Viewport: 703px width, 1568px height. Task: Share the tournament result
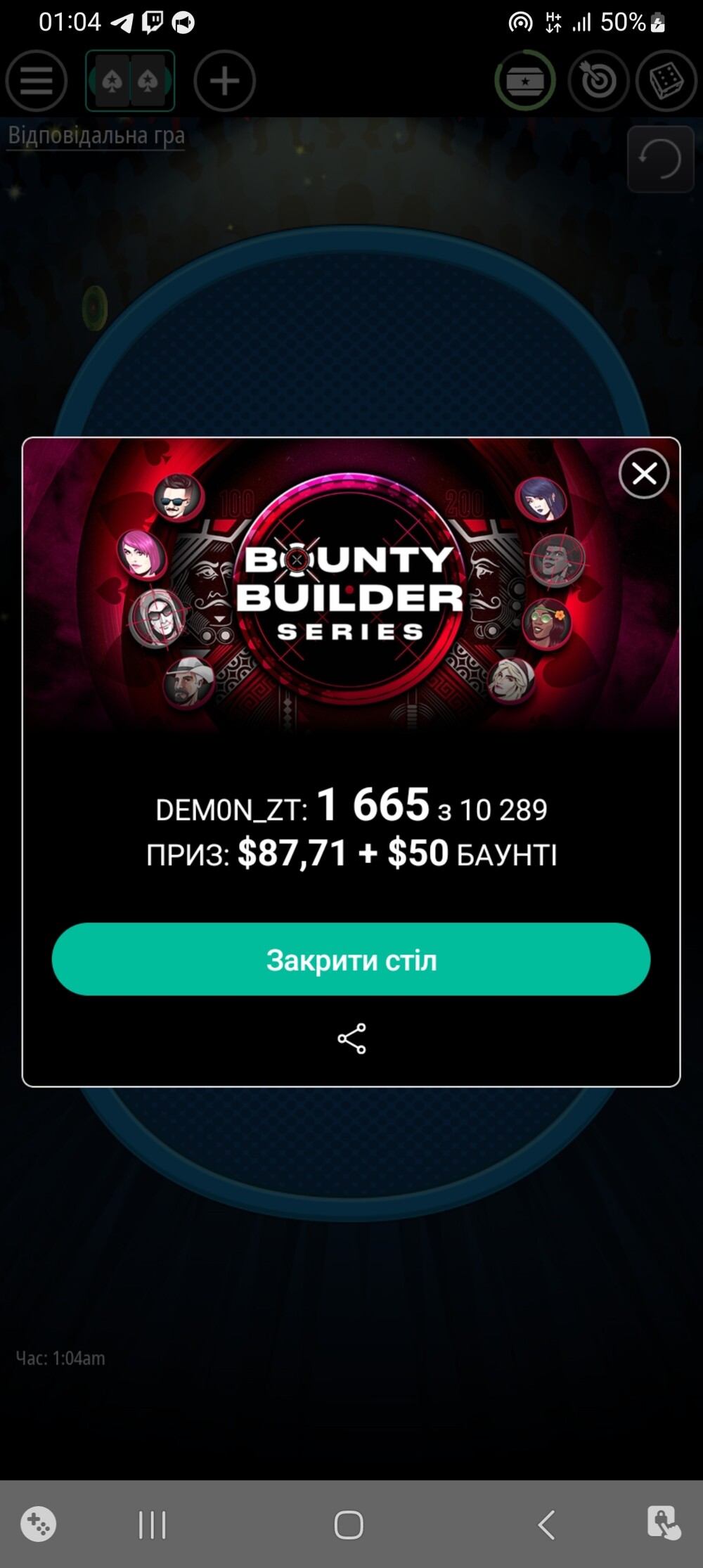click(x=351, y=1039)
